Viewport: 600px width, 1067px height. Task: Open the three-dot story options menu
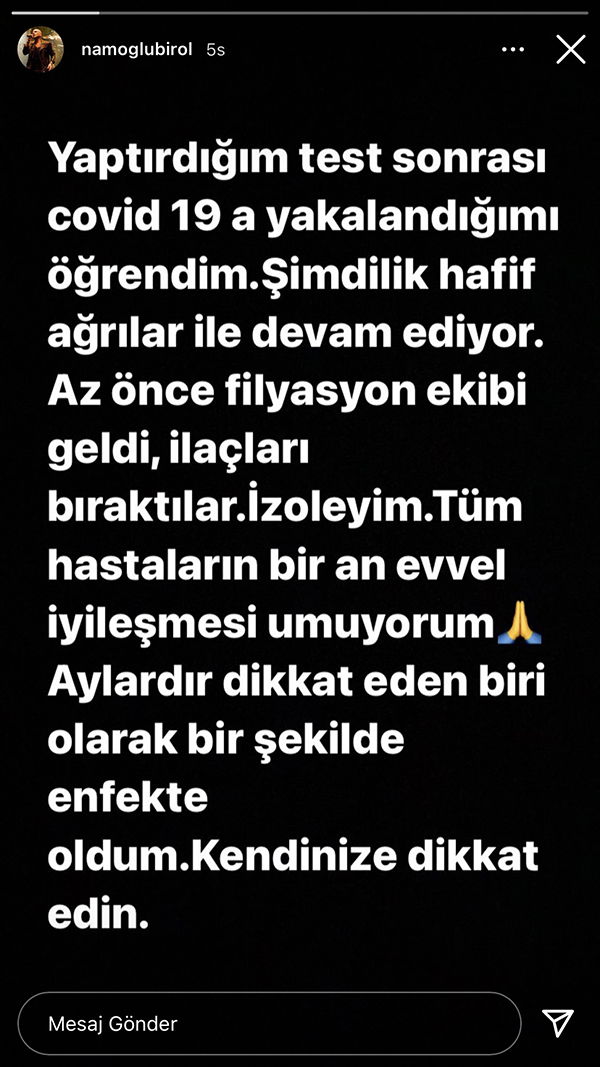coord(512,49)
